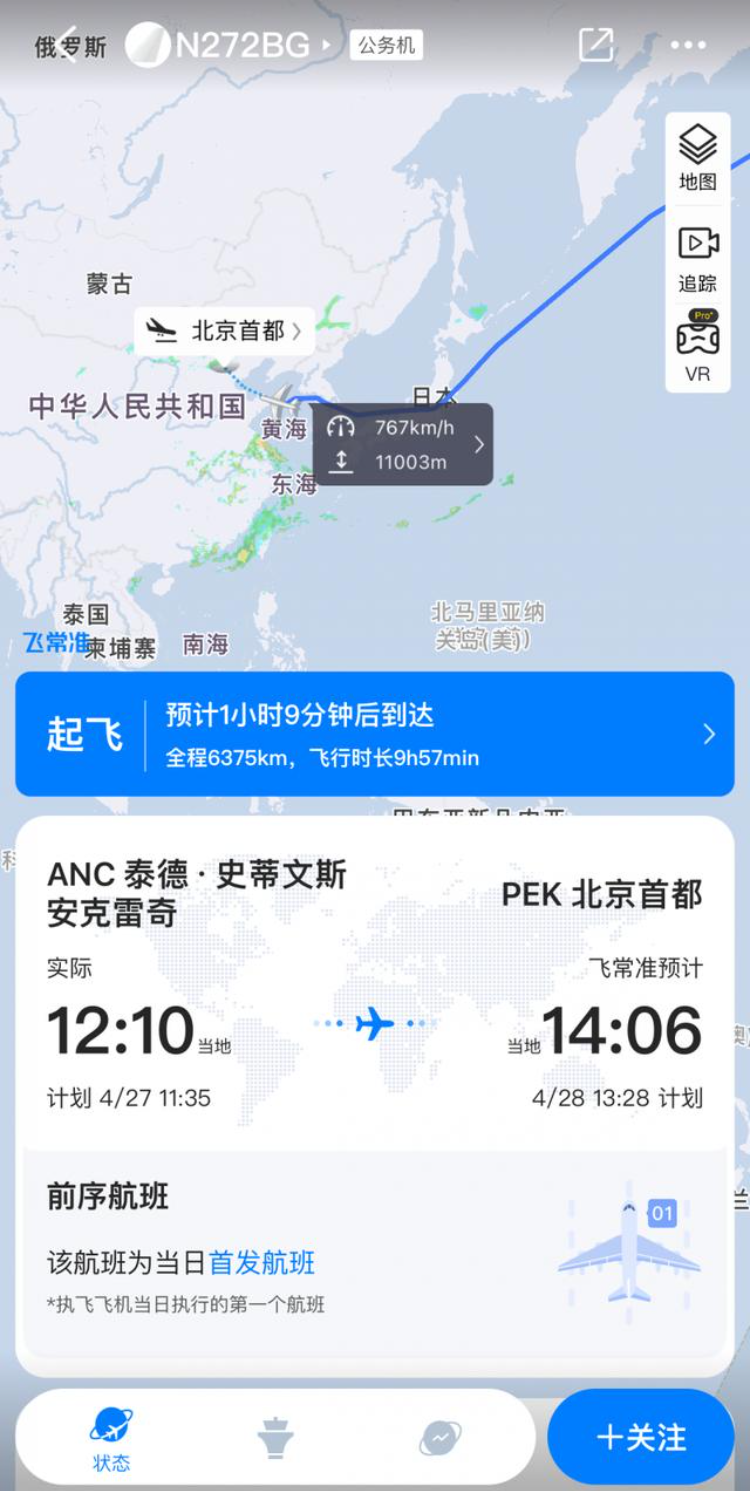Open the 北京首都 destination airport label
This screenshot has height=1491, width=750.
coord(224,331)
